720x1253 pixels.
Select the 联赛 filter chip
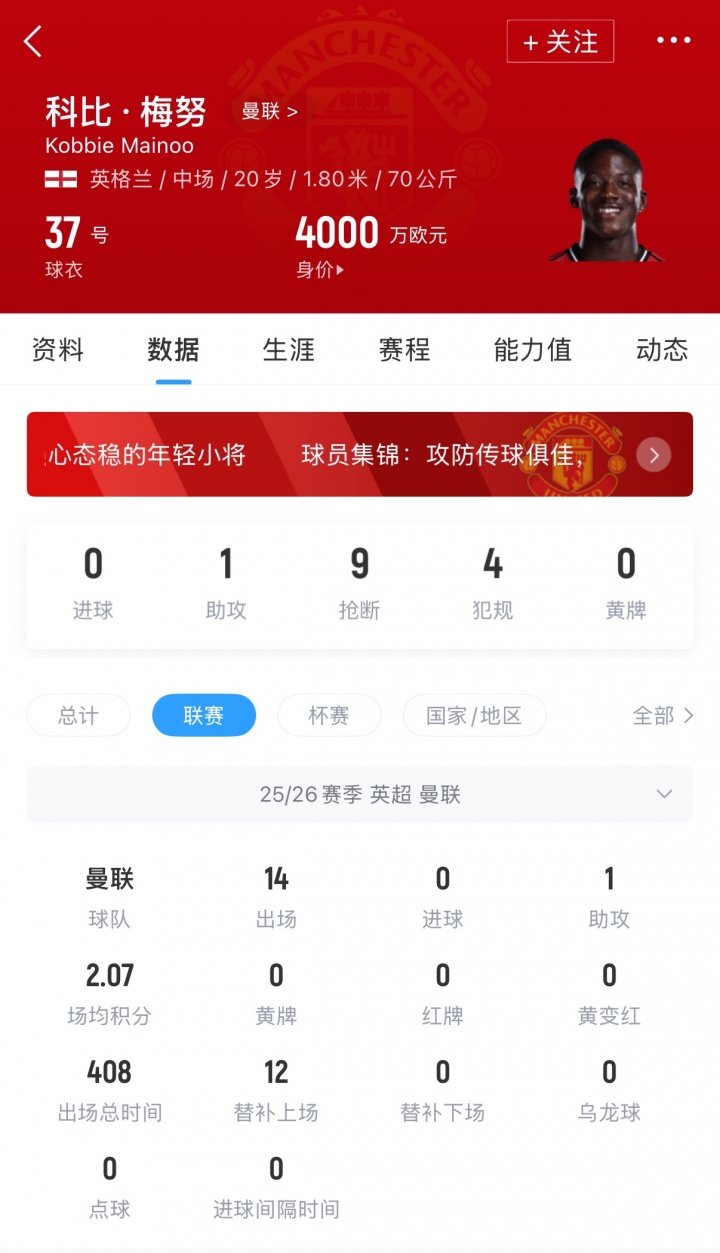[x=204, y=716]
